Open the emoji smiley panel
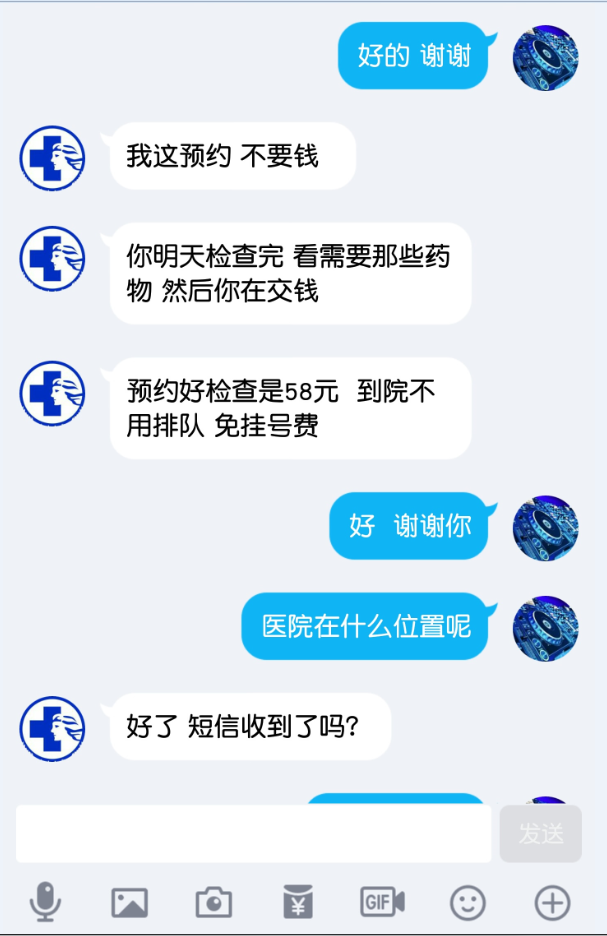This screenshot has width=607, height=936. (467, 902)
